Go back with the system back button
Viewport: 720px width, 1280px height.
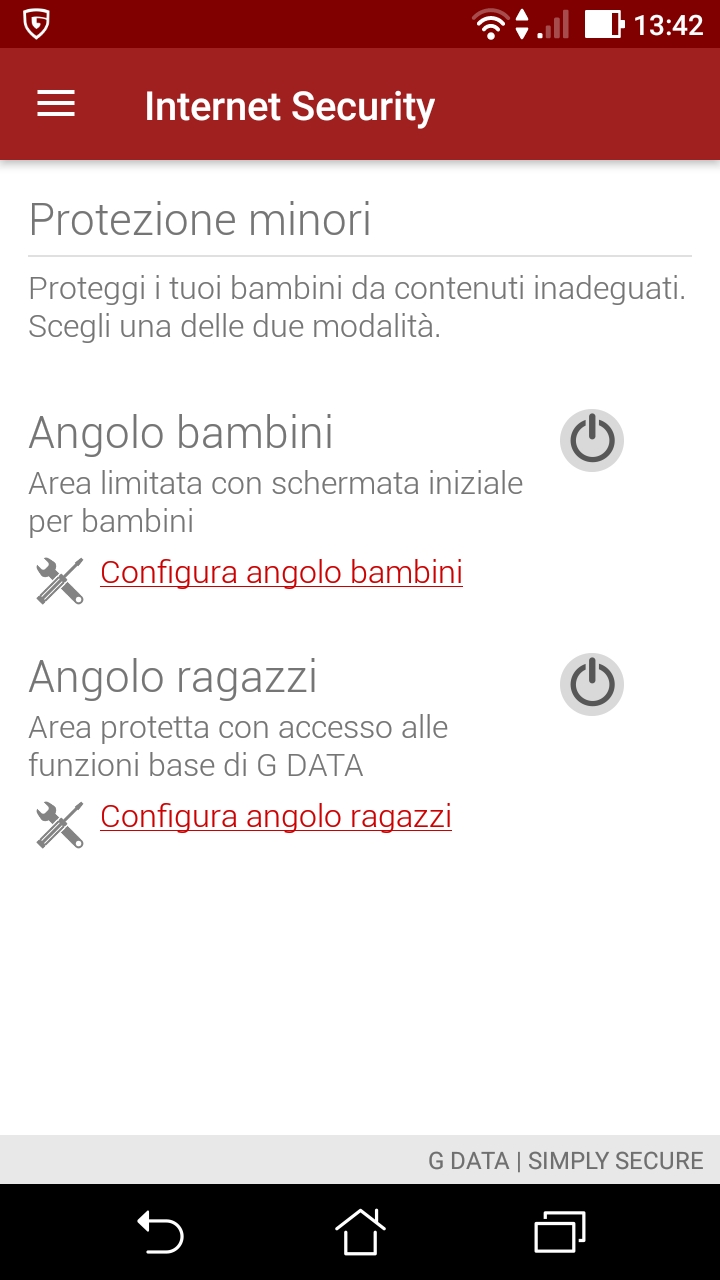tap(160, 1231)
